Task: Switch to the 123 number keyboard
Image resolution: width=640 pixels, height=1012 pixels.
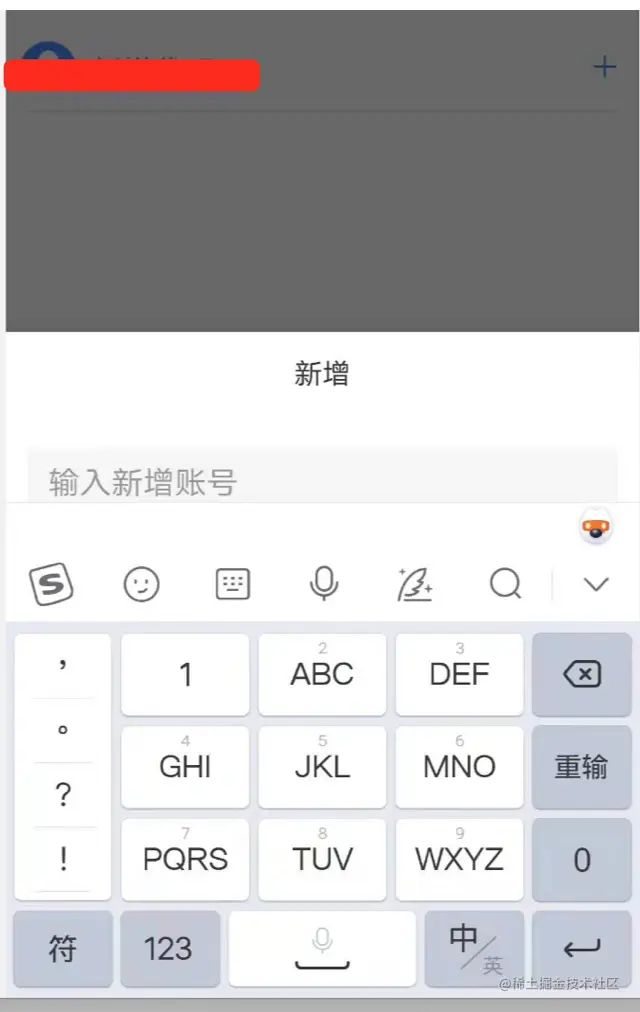Action: [x=169, y=949]
